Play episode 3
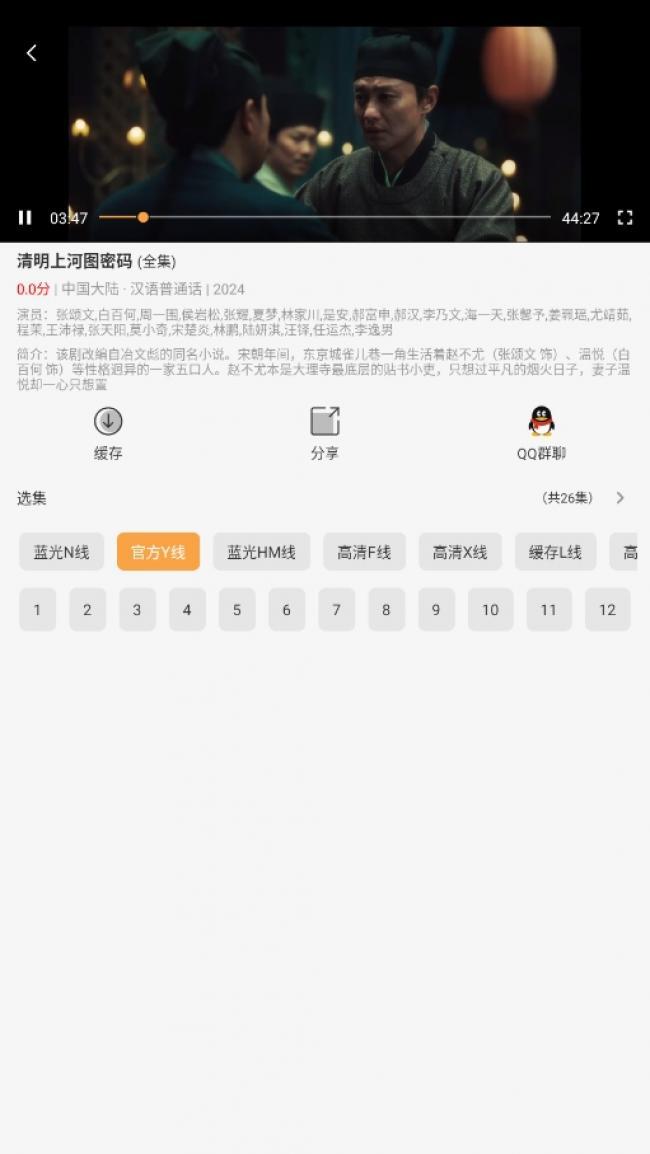 (x=137, y=610)
